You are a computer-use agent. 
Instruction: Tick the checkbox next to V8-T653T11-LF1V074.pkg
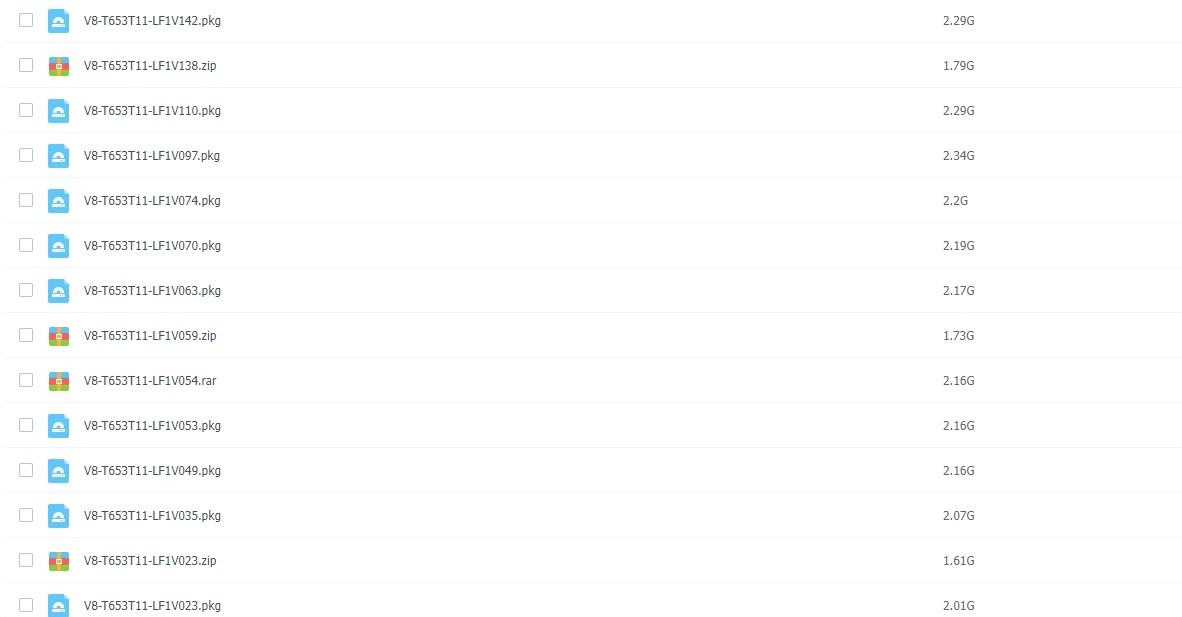(x=26, y=200)
